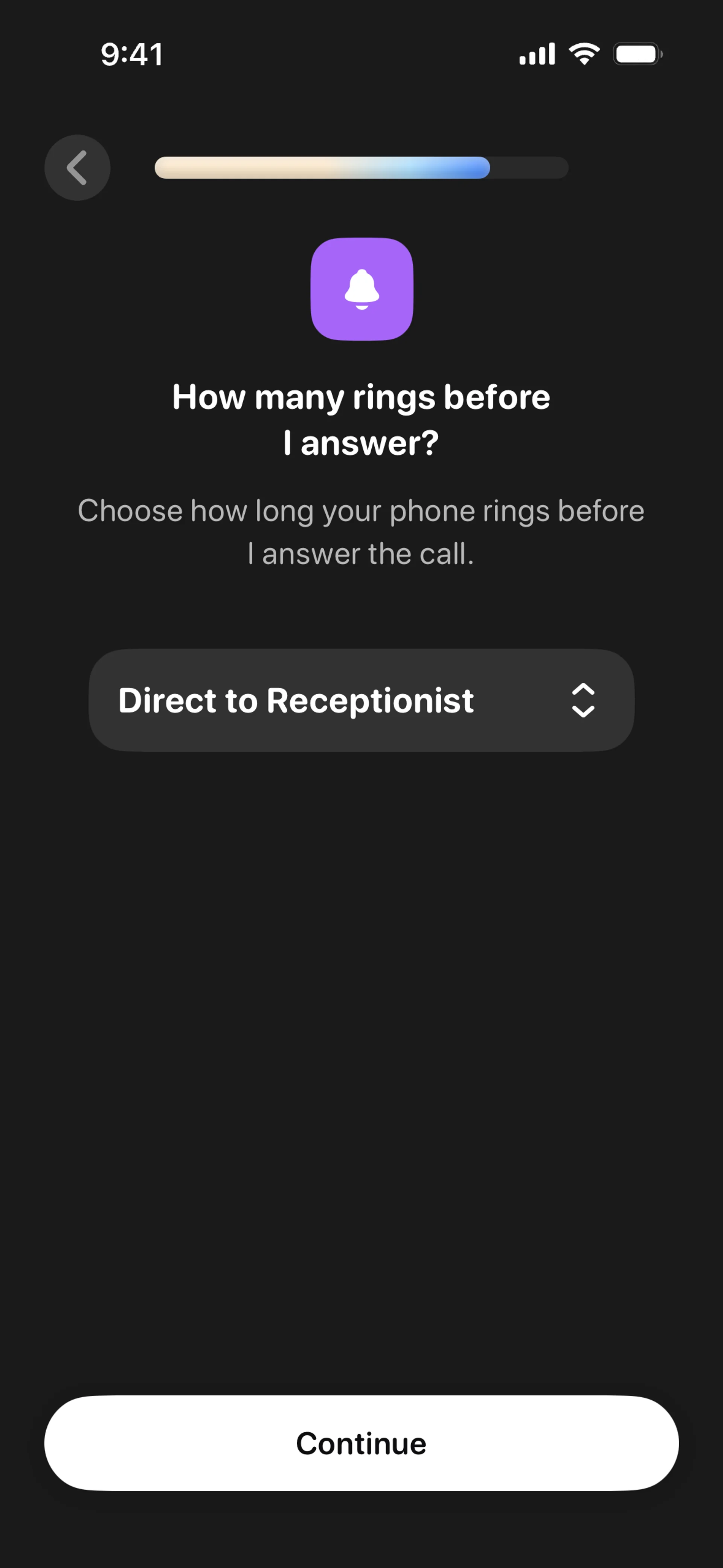This screenshot has height=1568, width=723.
Task: Open the Direct to Receptionist dropdown
Action: click(361, 700)
